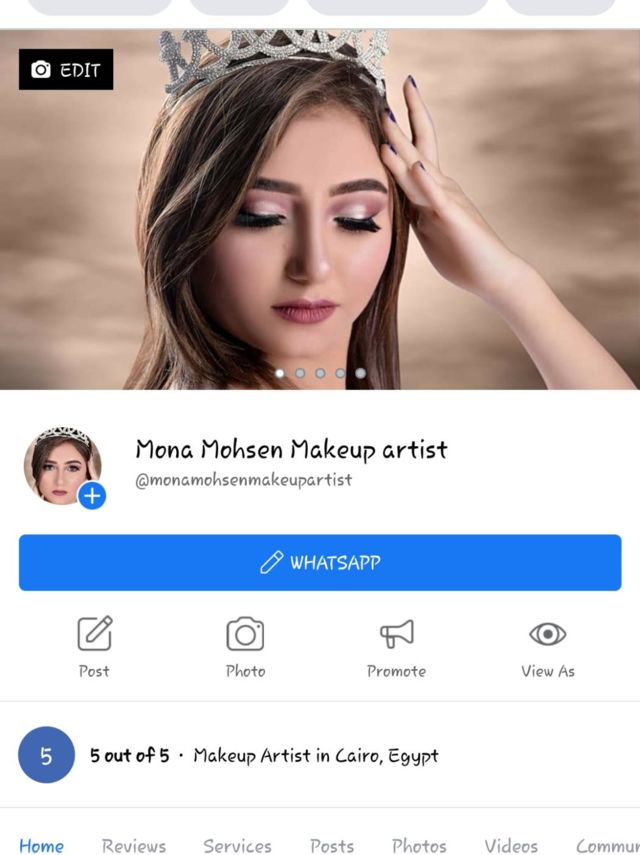
Task: Add a story with the profile plus badge
Action: point(92,495)
